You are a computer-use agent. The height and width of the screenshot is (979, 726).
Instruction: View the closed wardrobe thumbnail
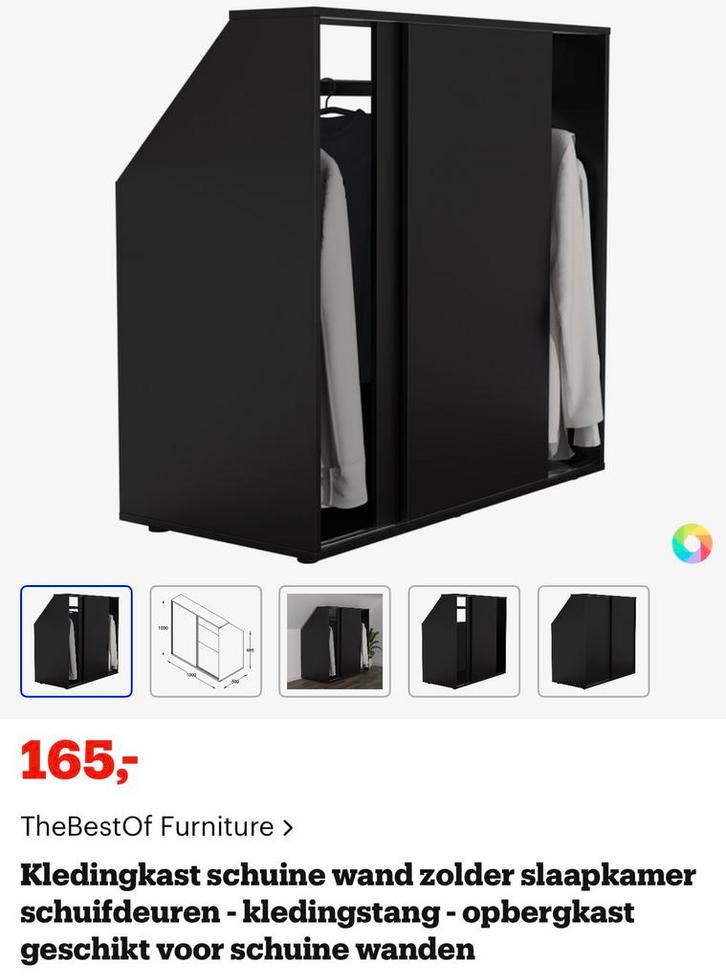pyautogui.click(x=593, y=641)
